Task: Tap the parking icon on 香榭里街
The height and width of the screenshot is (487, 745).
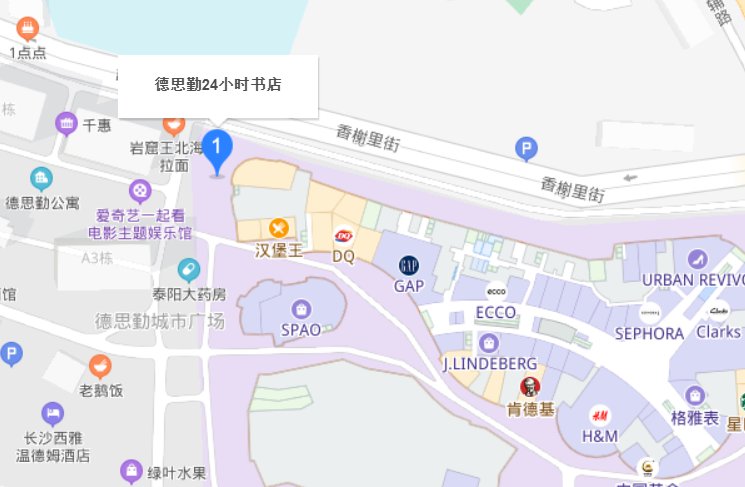Action: (x=526, y=150)
